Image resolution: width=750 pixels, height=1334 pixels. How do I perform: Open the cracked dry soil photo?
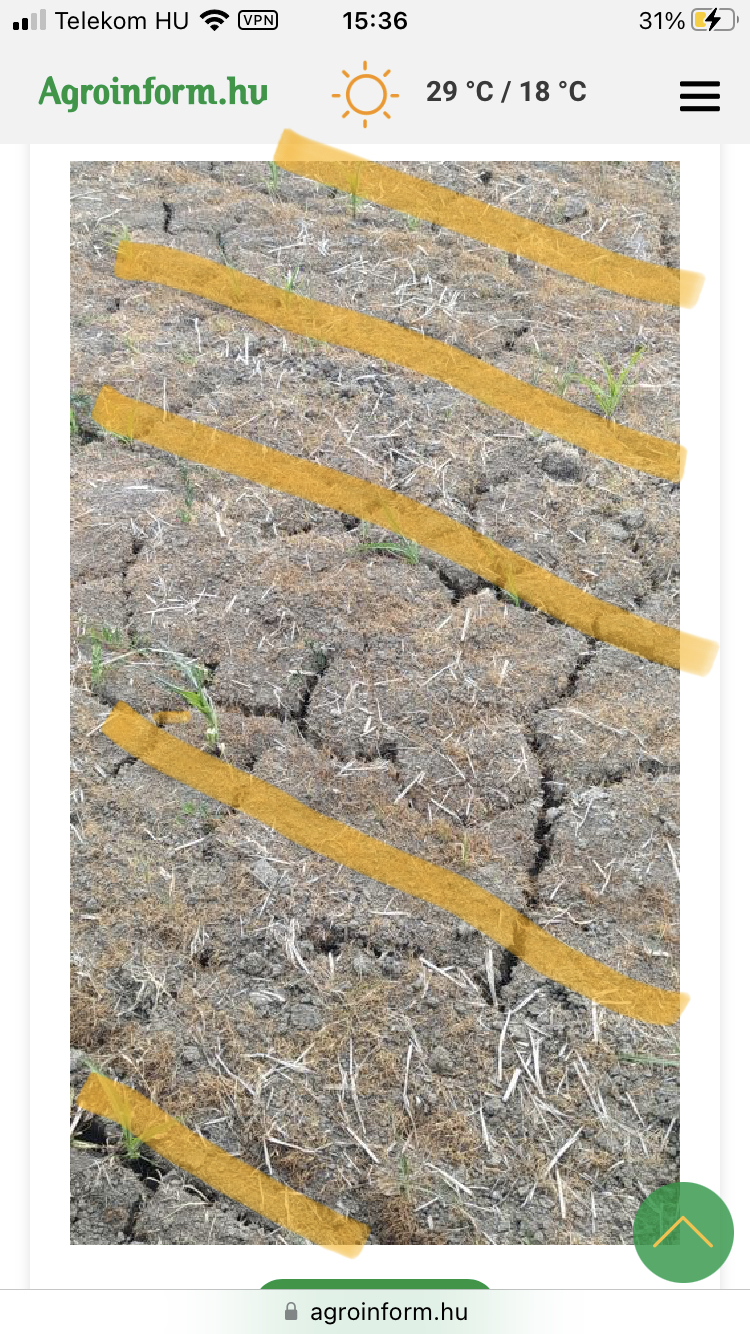pos(375,703)
